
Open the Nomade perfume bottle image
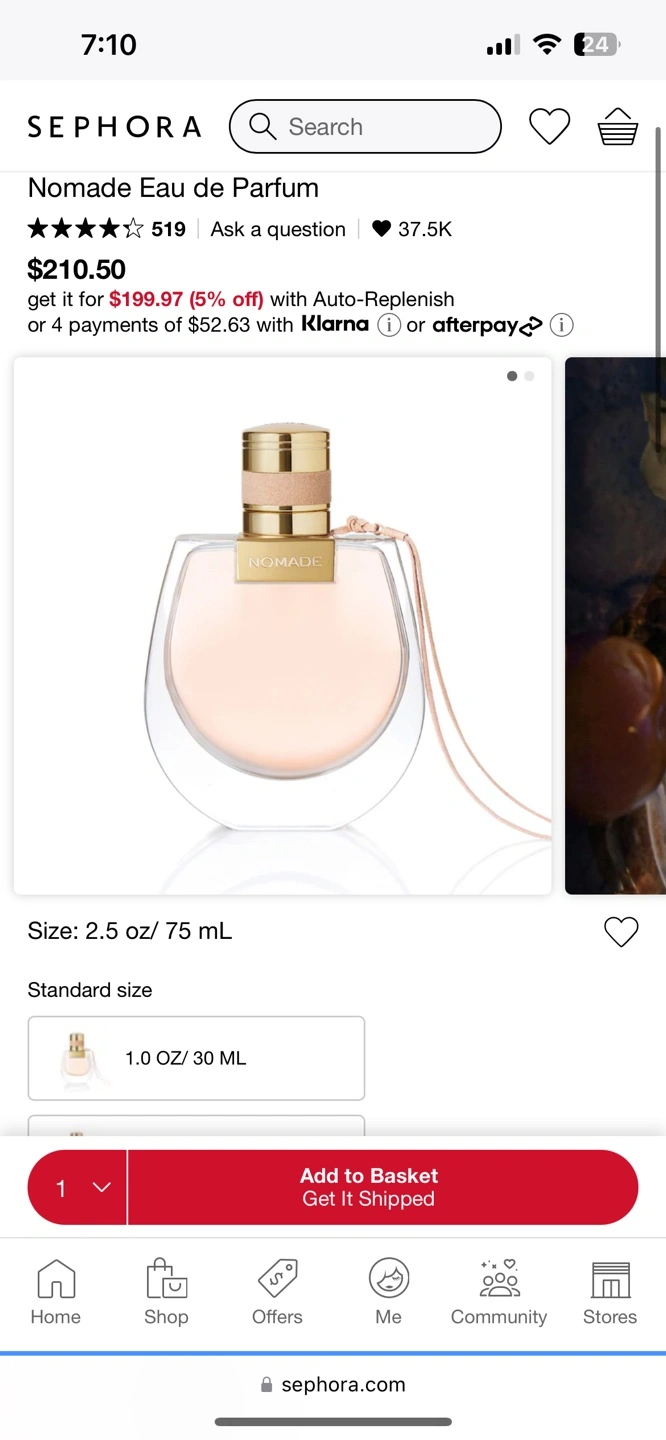282,625
